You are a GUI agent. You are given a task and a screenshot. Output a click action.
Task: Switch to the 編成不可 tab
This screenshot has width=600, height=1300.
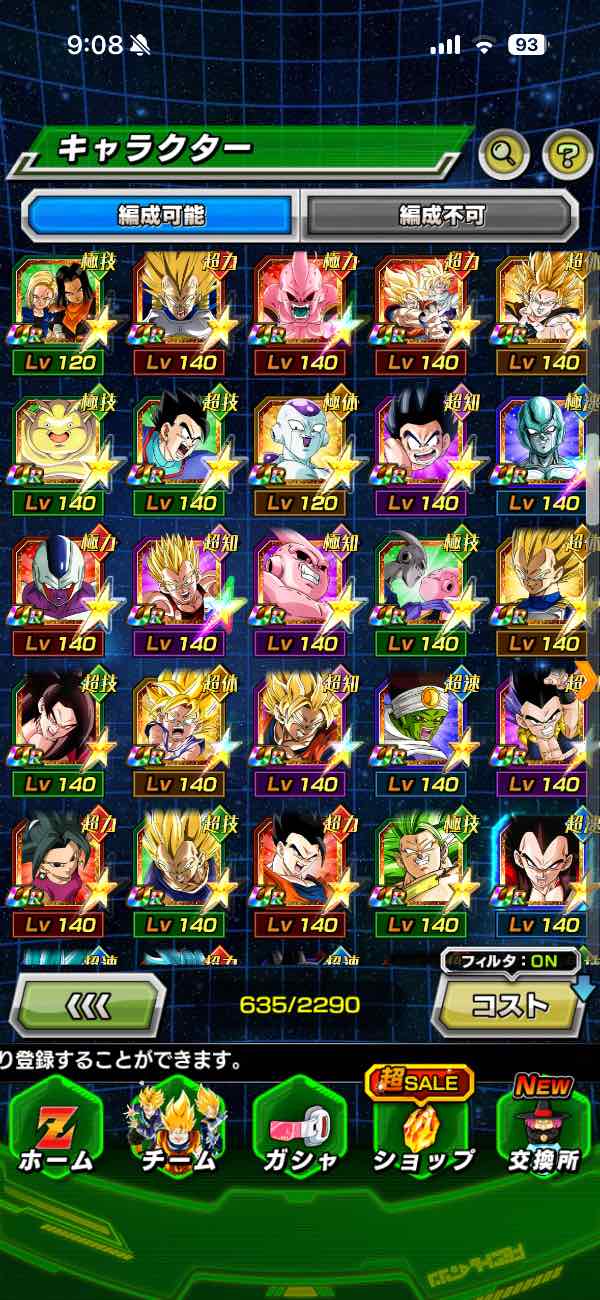pos(441,214)
